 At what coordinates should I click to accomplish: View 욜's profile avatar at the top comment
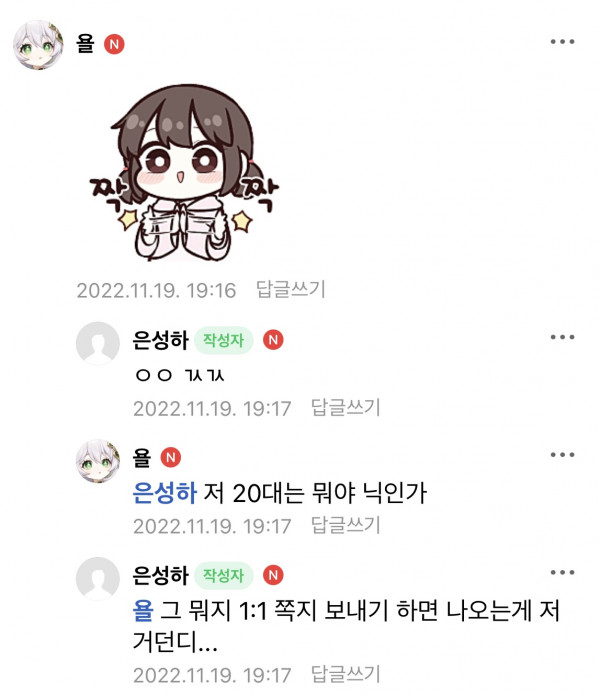(x=40, y=46)
